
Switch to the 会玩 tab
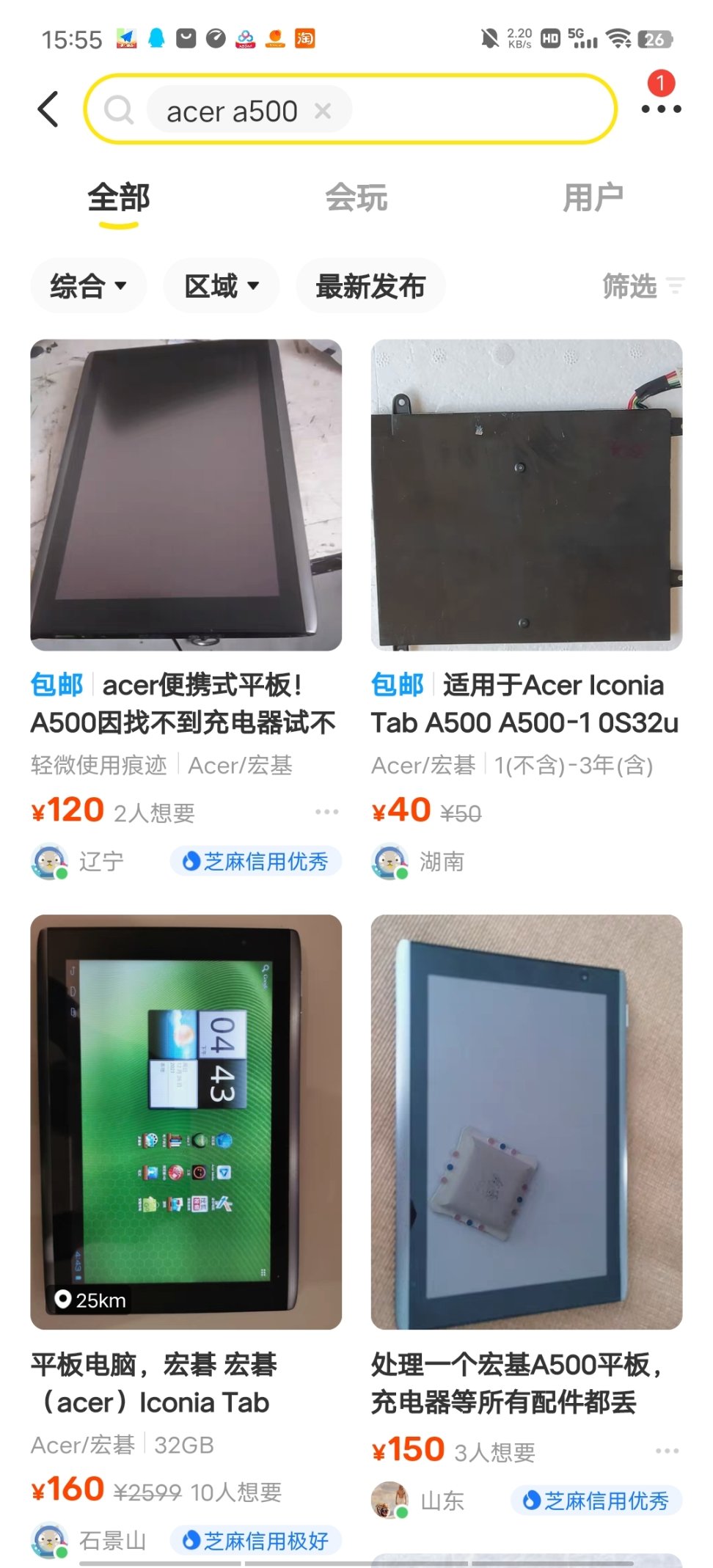pyautogui.click(x=356, y=199)
